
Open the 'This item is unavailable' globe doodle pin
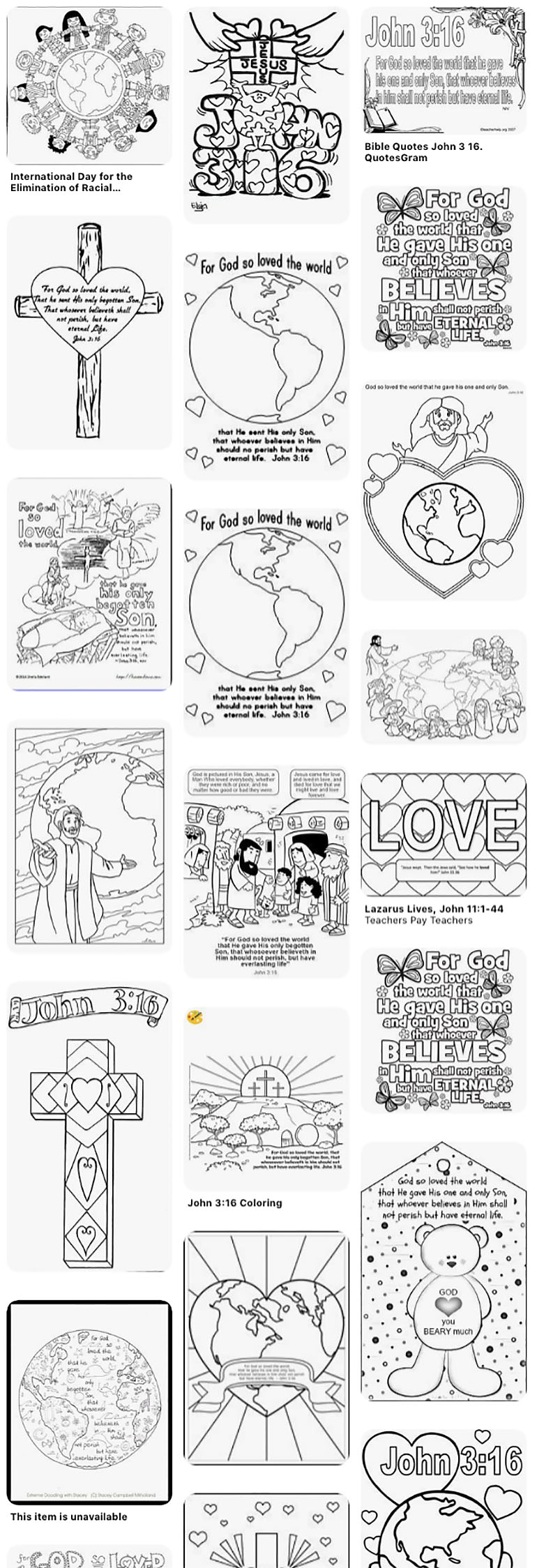pos(89,1402)
